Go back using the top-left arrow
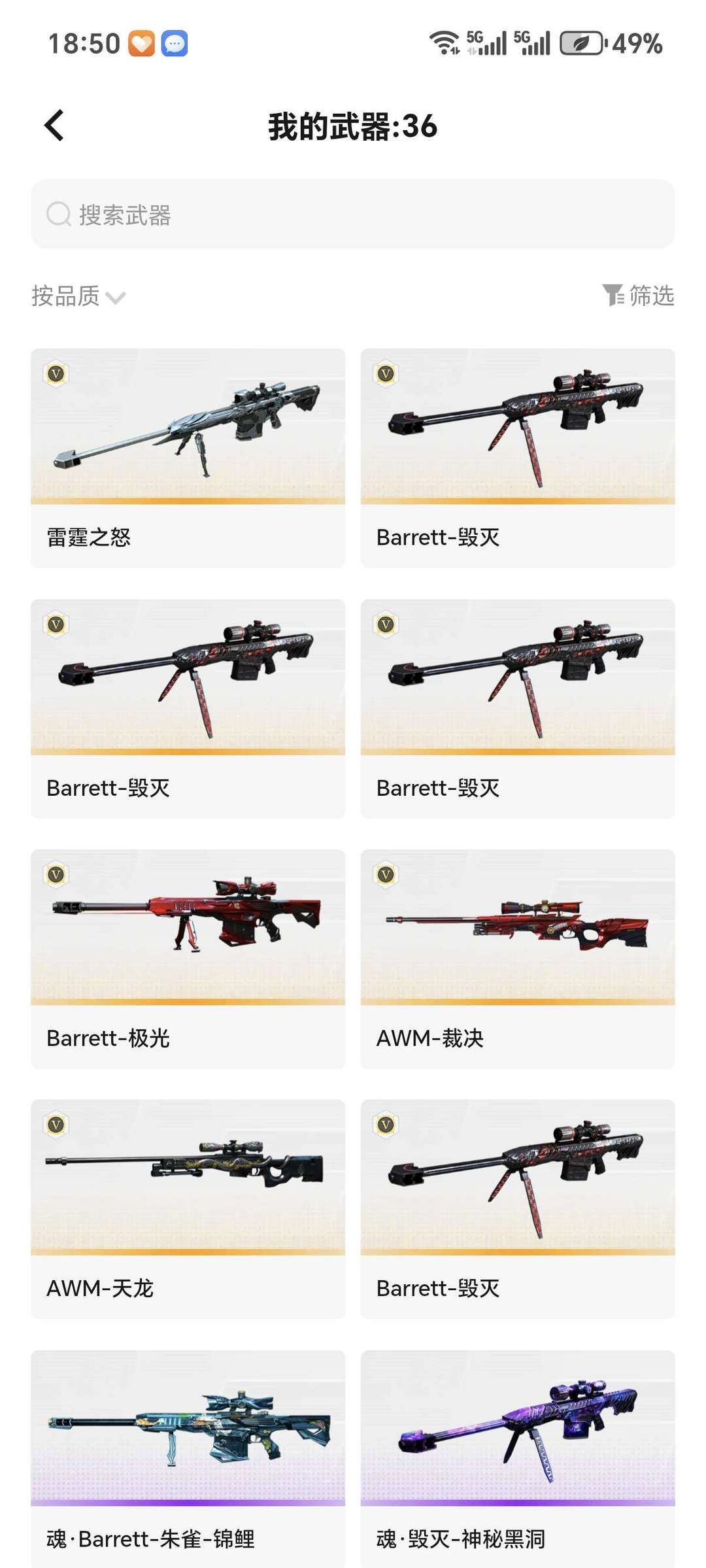The height and width of the screenshot is (1568, 706). coord(54,126)
